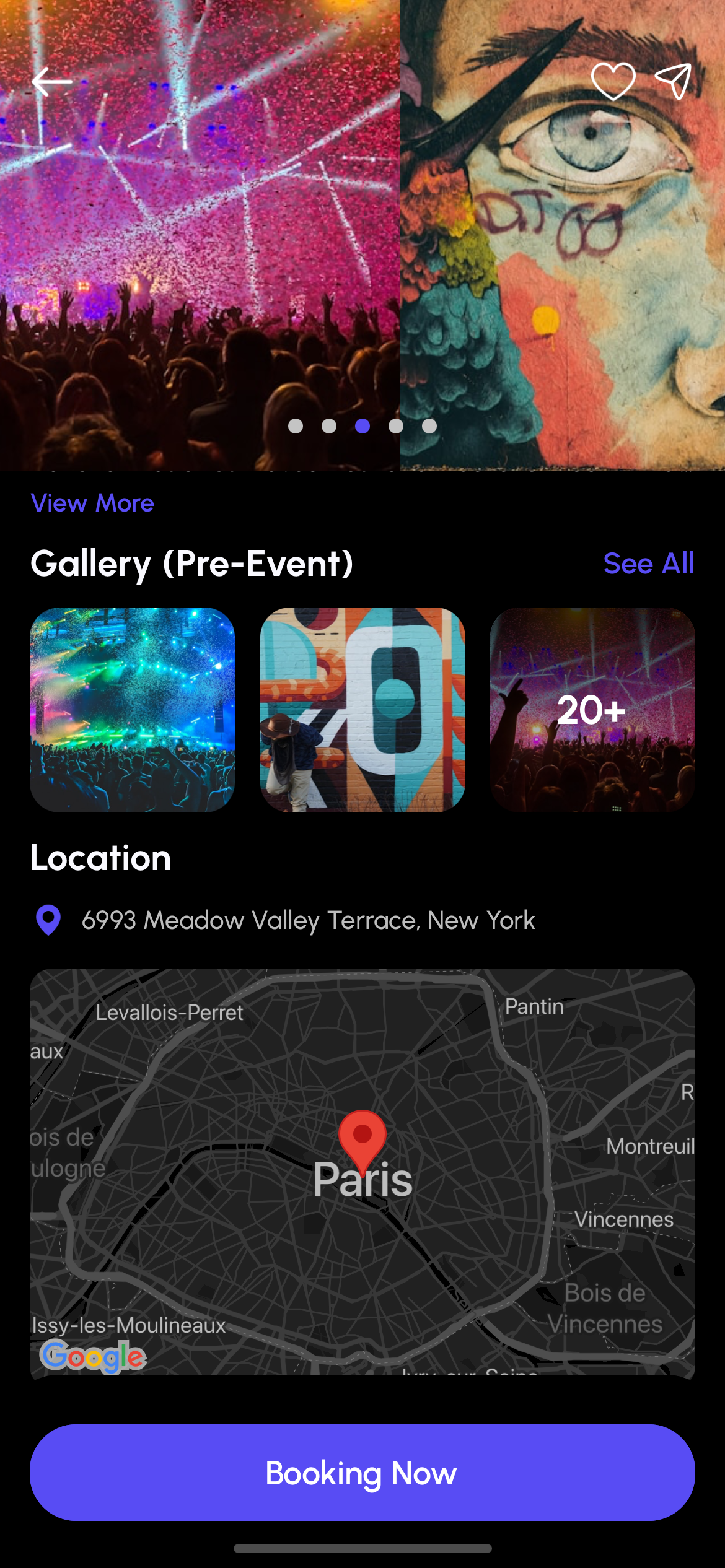Expand description with View More
Image resolution: width=725 pixels, height=1568 pixels.
tap(92, 503)
